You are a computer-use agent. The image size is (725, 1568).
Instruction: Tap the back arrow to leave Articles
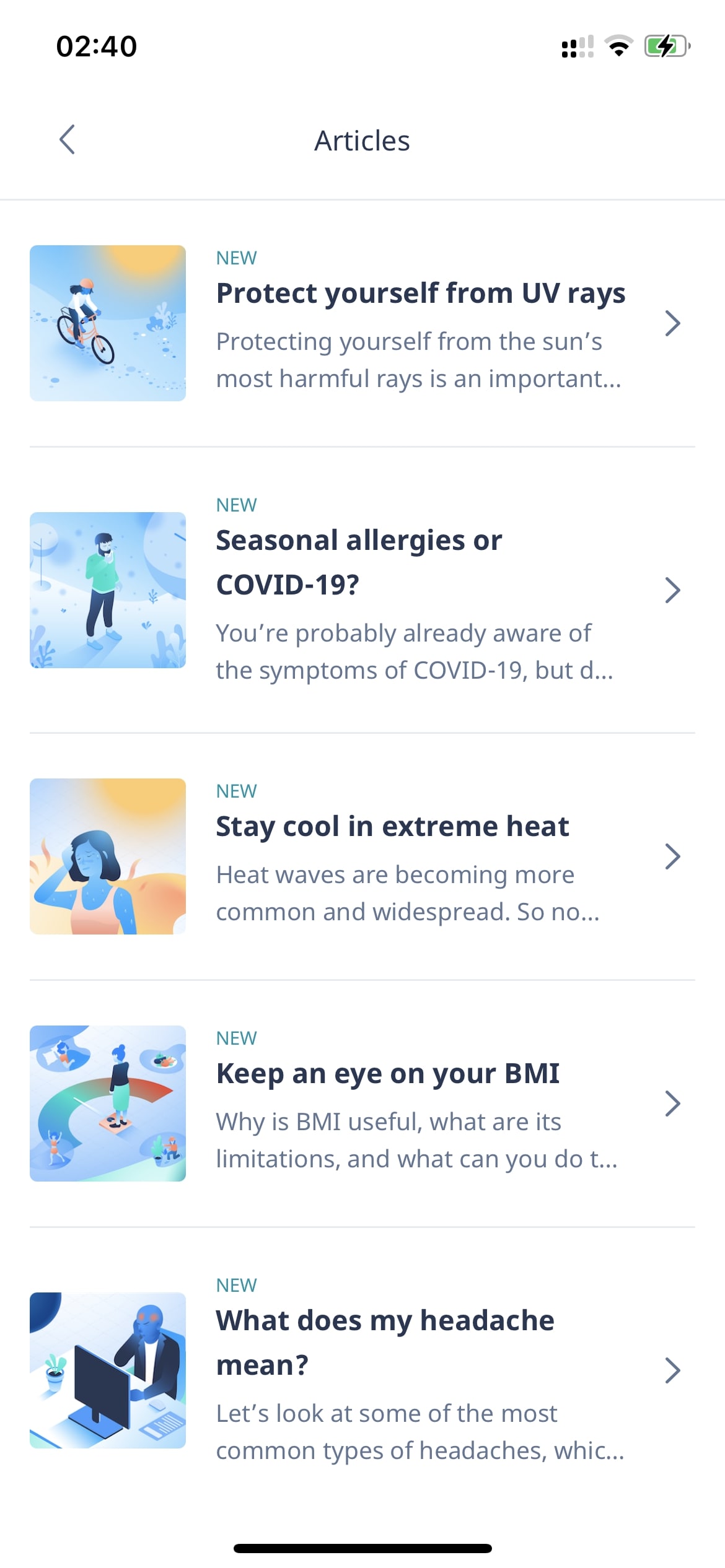(68, 140)
